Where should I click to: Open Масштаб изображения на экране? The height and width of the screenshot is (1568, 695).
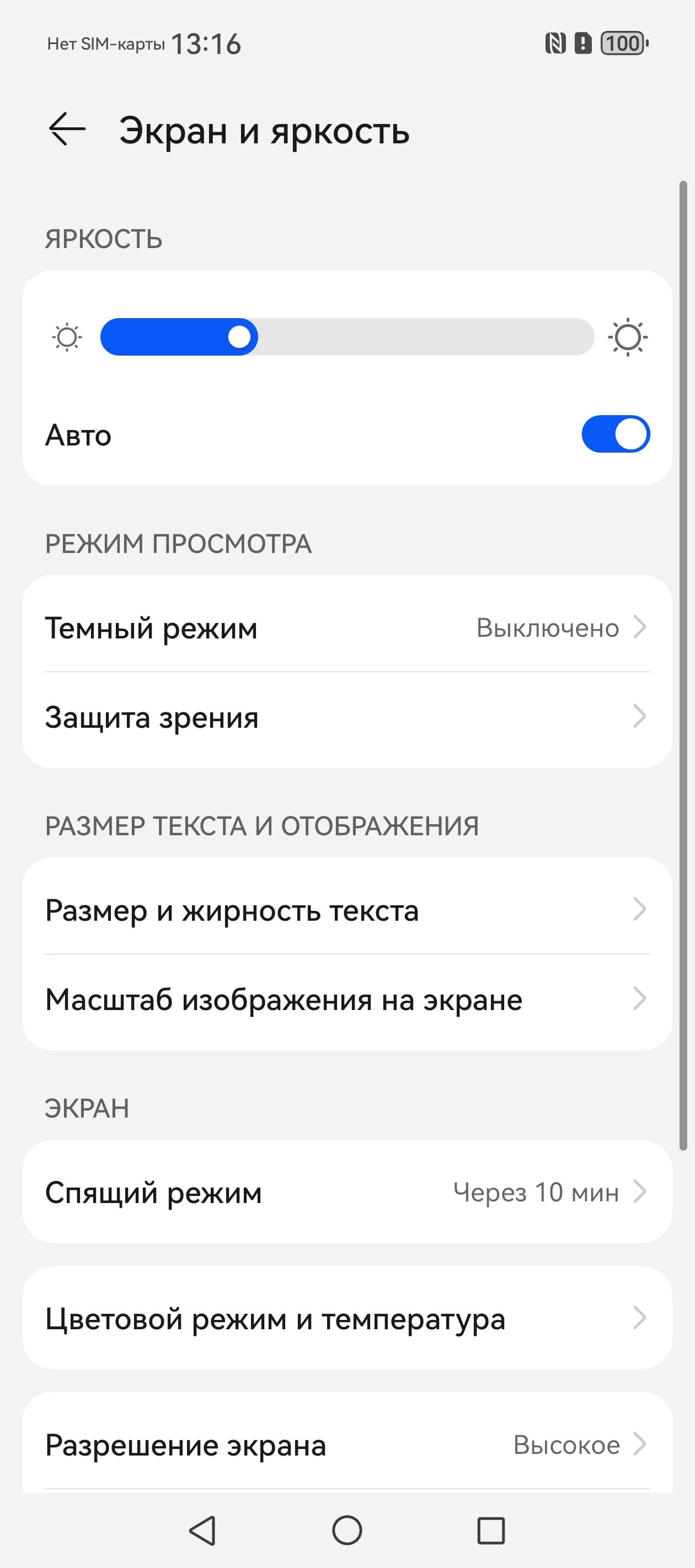pos(346,1000)
